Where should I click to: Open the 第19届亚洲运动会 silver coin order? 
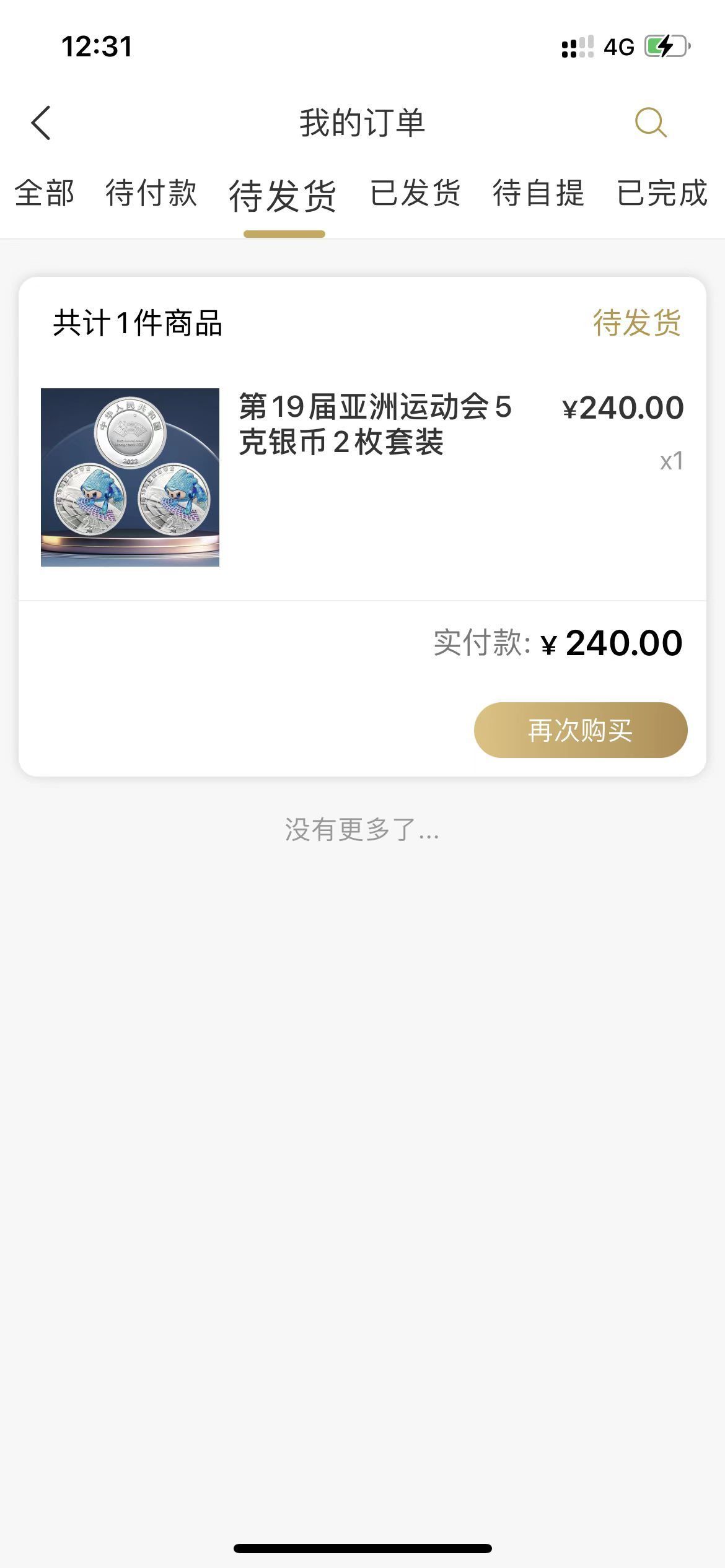pos(362,477)
